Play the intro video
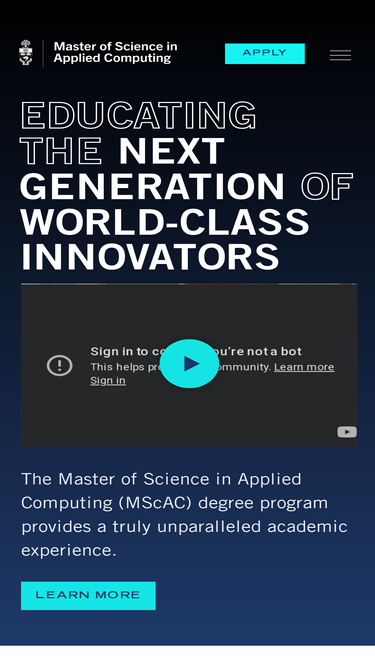Image resolution: width=375 pixels, height=667 pixels. pos(189,364)
